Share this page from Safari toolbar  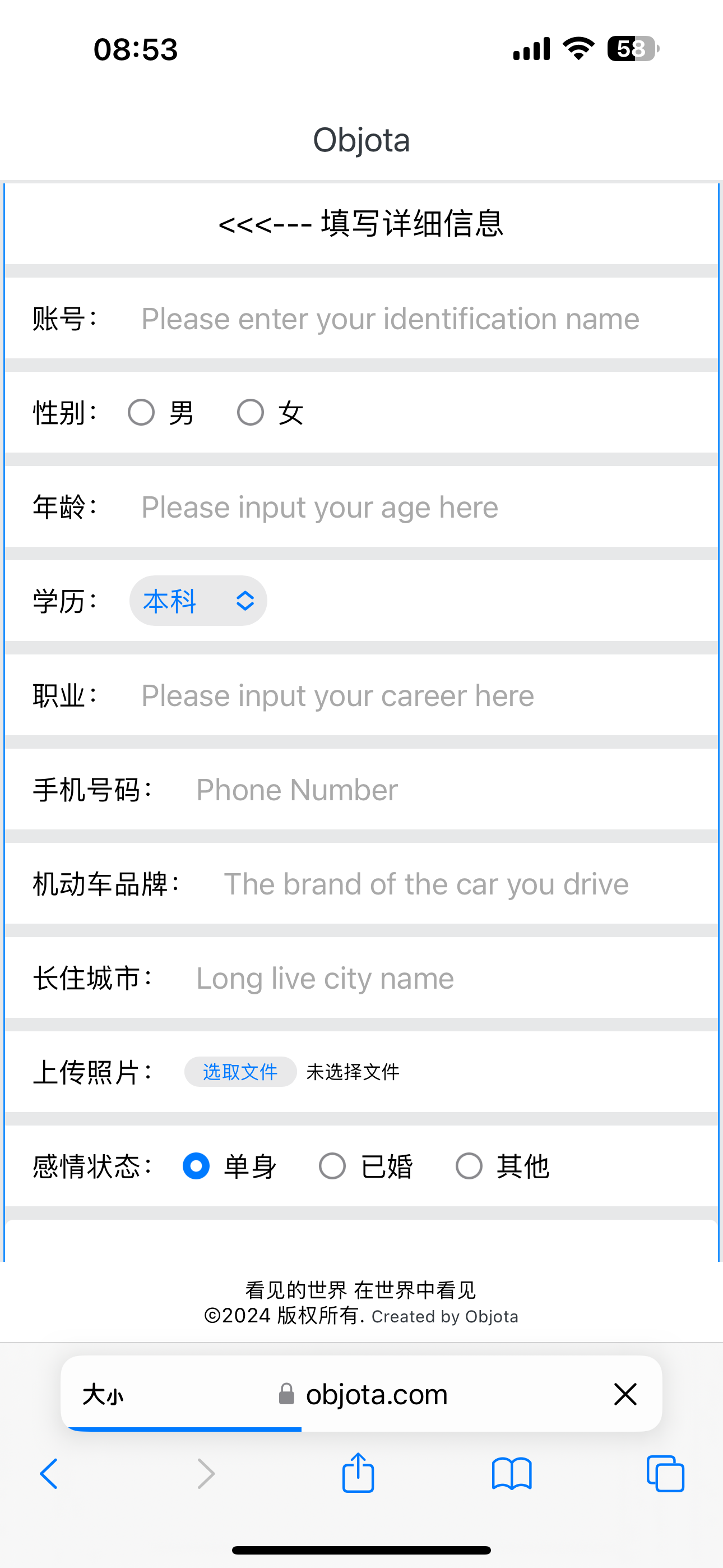358,1474
